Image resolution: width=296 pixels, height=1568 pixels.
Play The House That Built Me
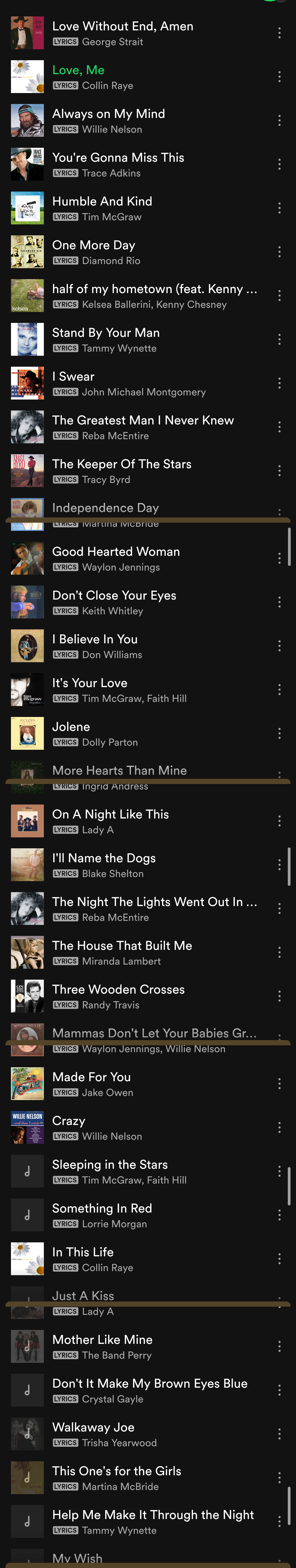pyautogui.click(x=122, y=946)
